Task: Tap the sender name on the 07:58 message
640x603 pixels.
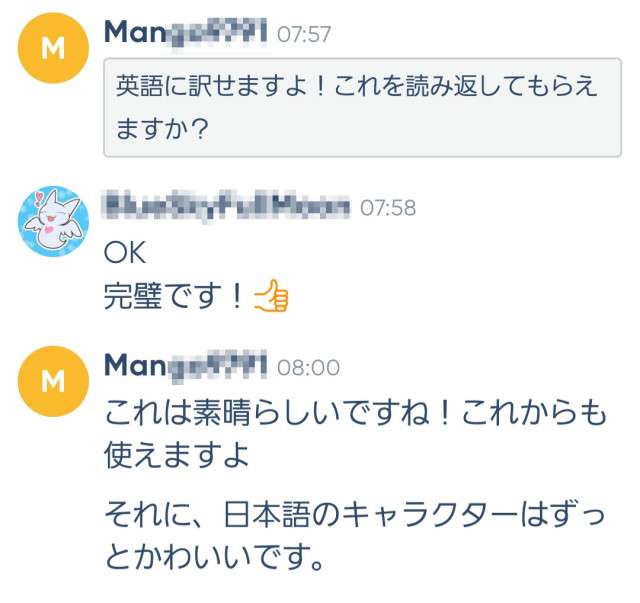Action: (227, 206)
